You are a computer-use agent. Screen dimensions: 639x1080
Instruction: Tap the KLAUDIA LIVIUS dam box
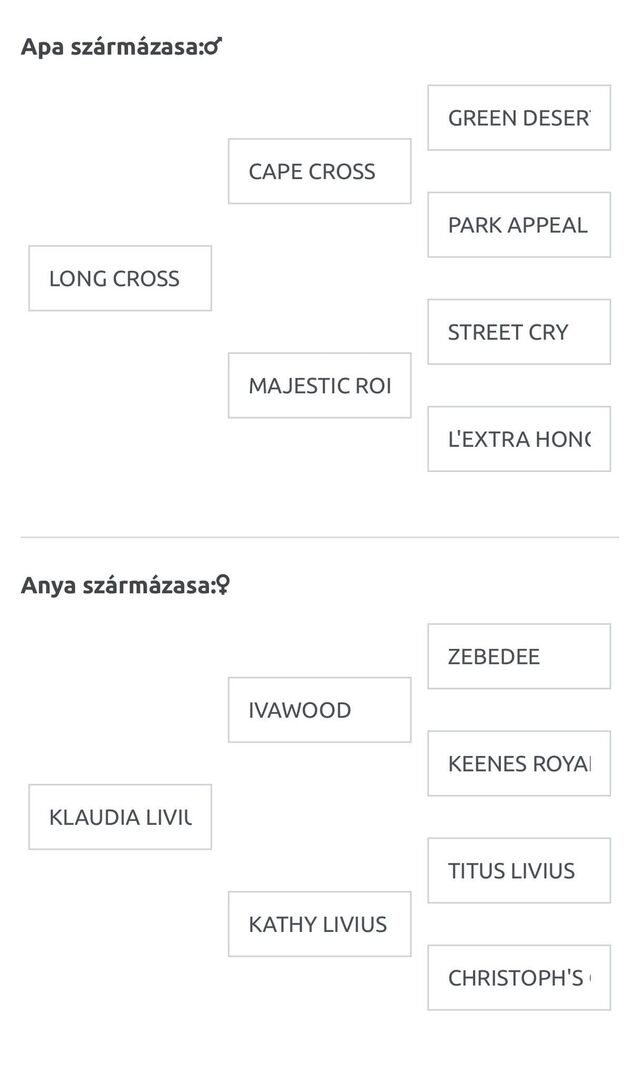coord(120,817)
